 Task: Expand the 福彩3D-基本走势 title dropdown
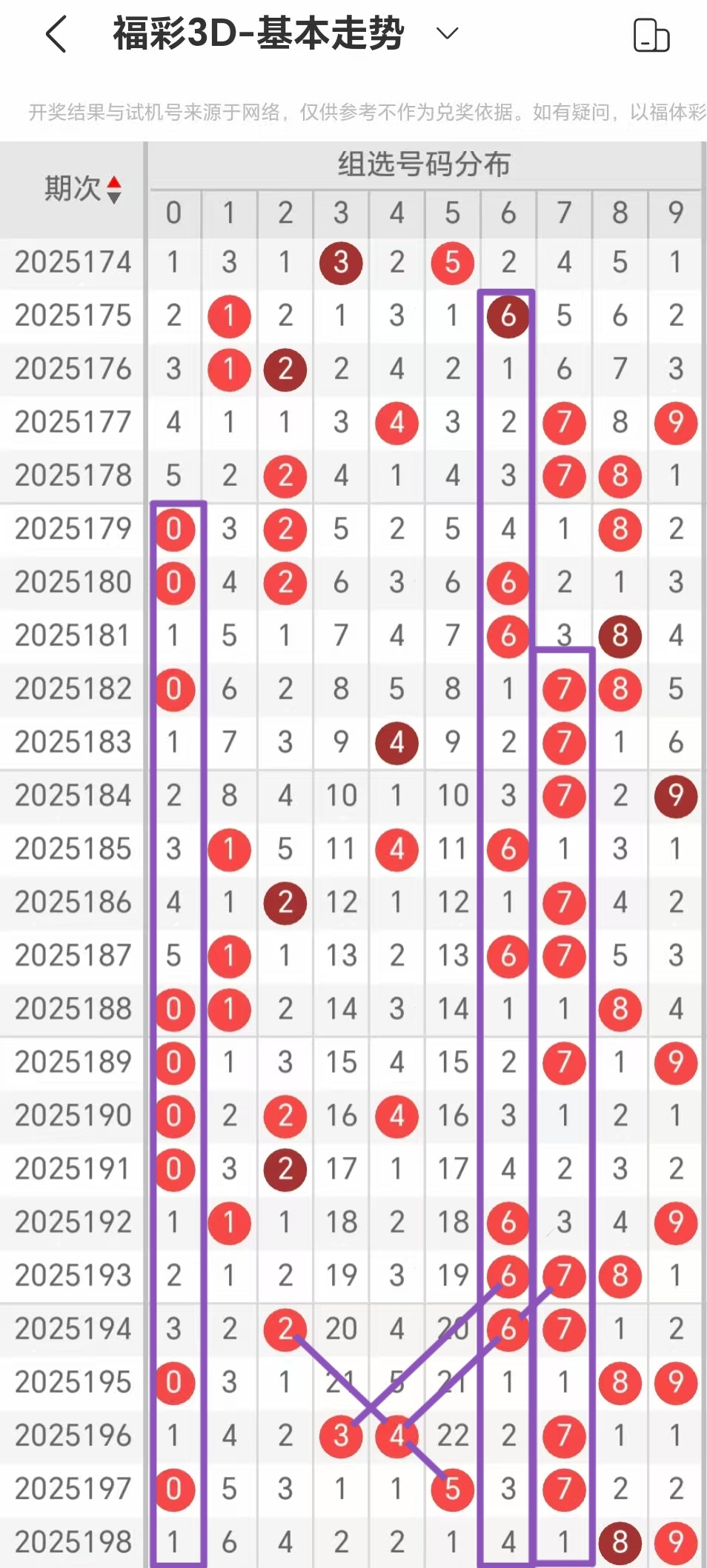pos(447,33)
